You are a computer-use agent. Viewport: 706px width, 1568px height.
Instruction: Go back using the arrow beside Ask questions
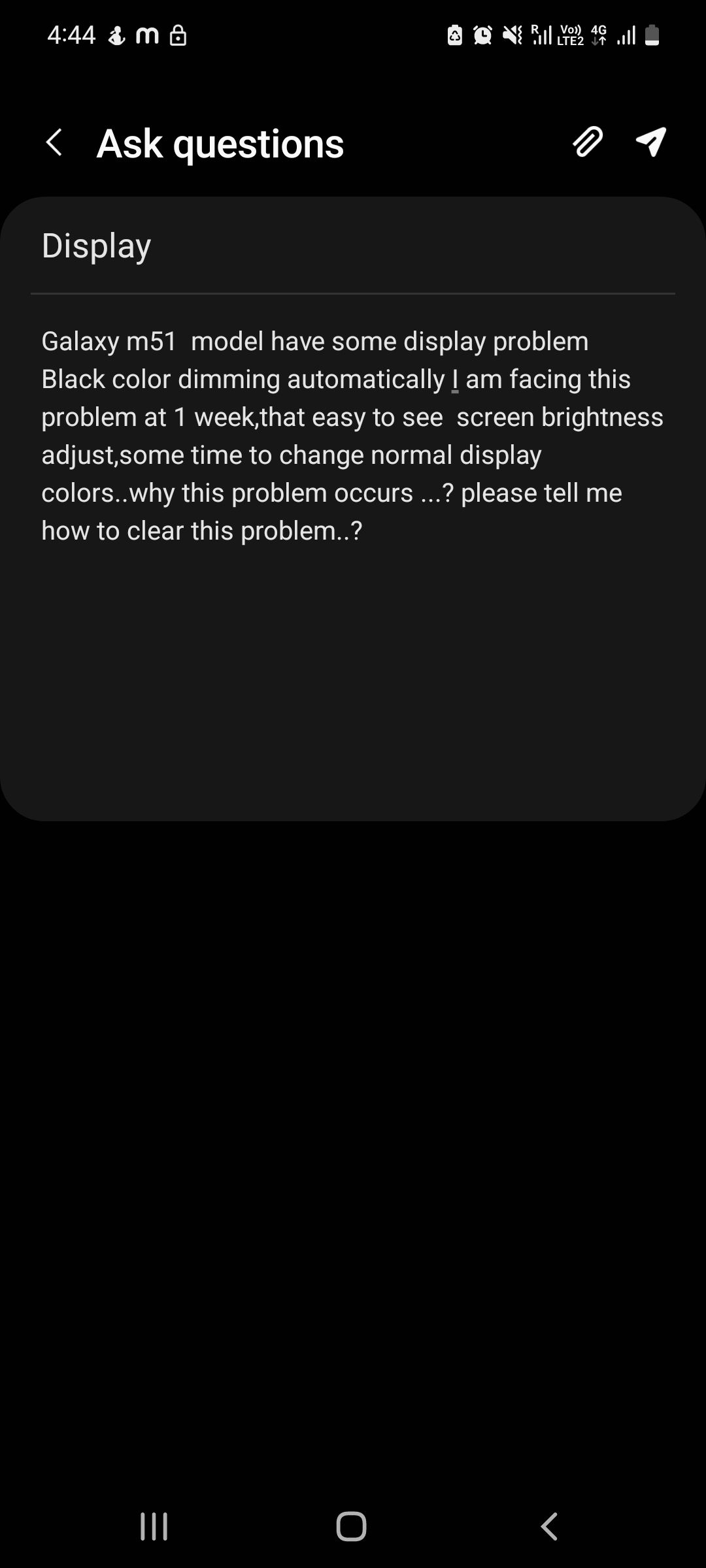pos(55,142)
